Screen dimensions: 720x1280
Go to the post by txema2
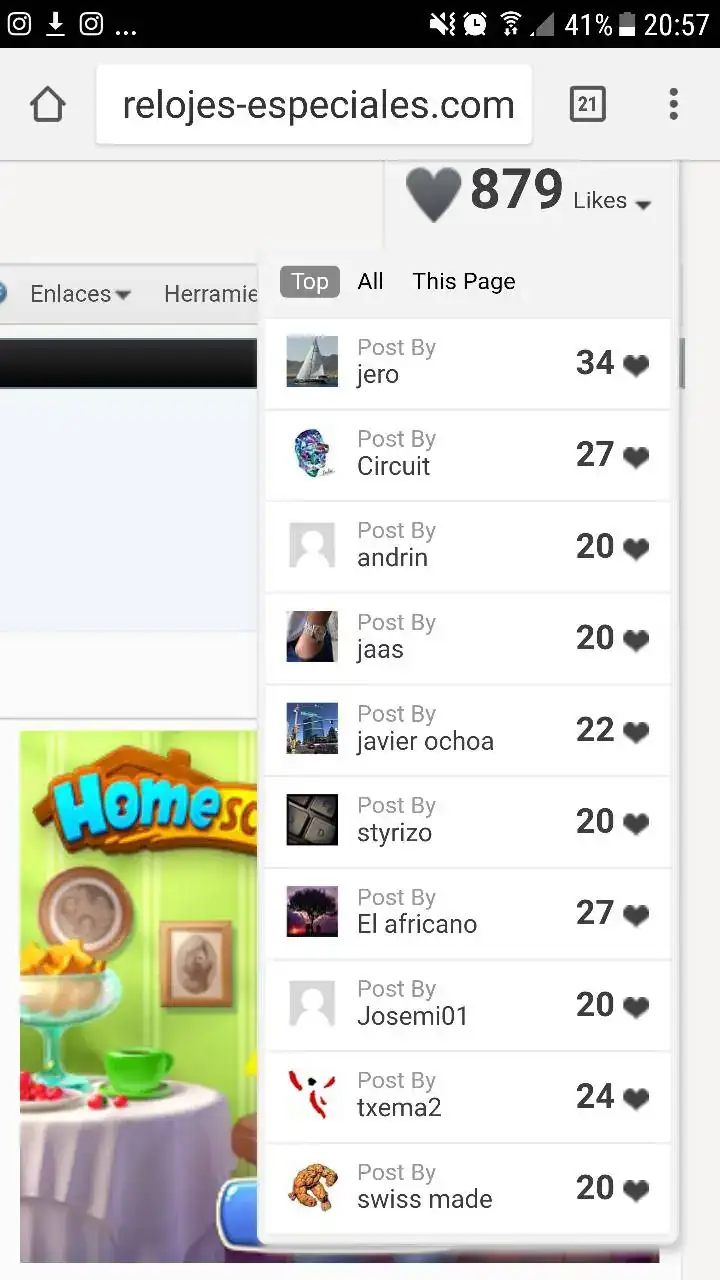[x=466, y=1096]
